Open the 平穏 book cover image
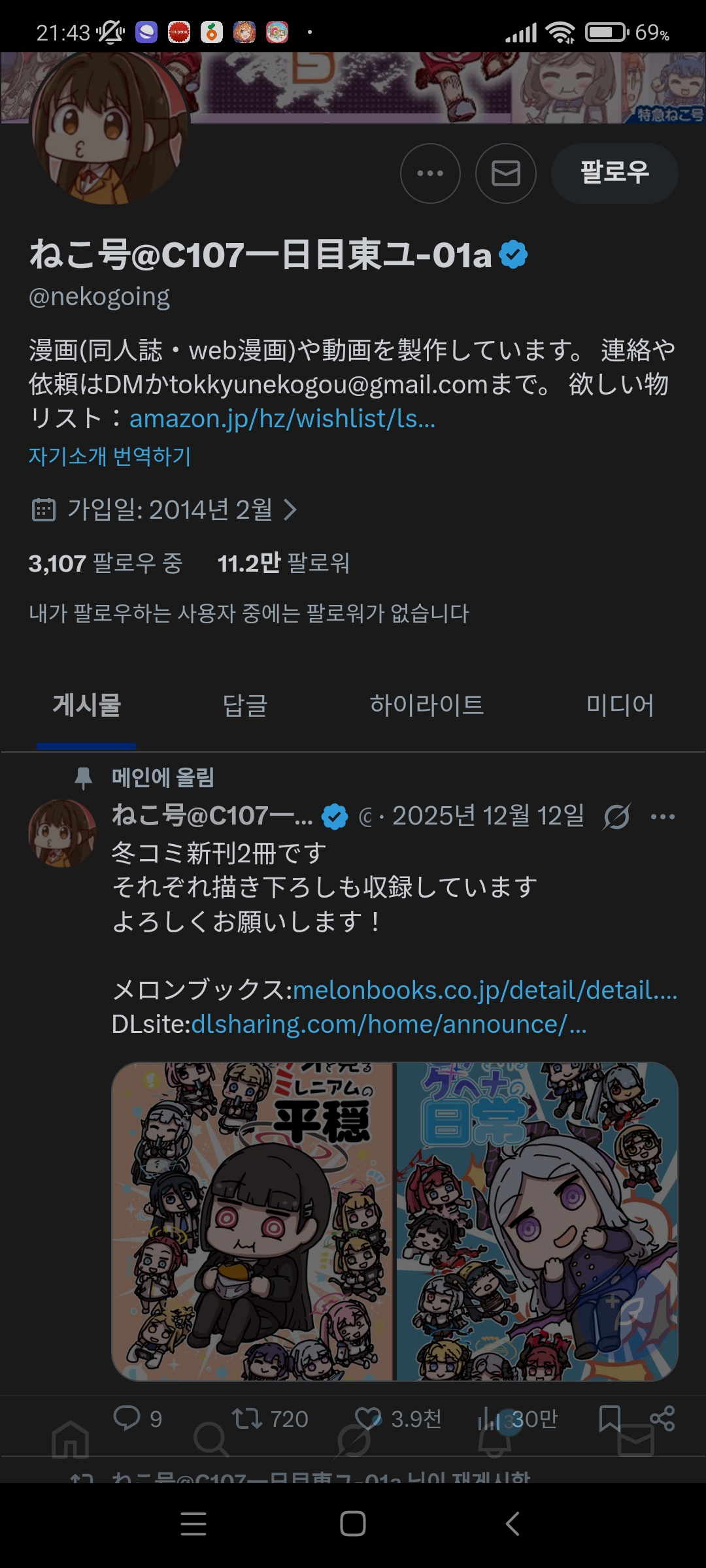 coord(253,1222)
